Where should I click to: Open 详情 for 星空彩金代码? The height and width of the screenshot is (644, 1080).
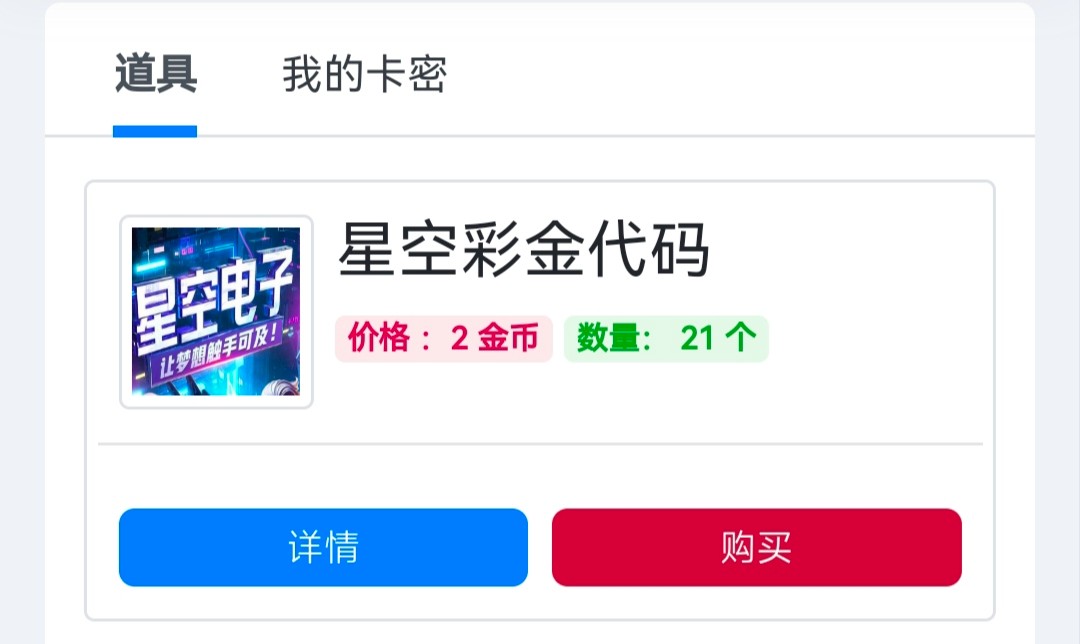(x=323, y=547)
